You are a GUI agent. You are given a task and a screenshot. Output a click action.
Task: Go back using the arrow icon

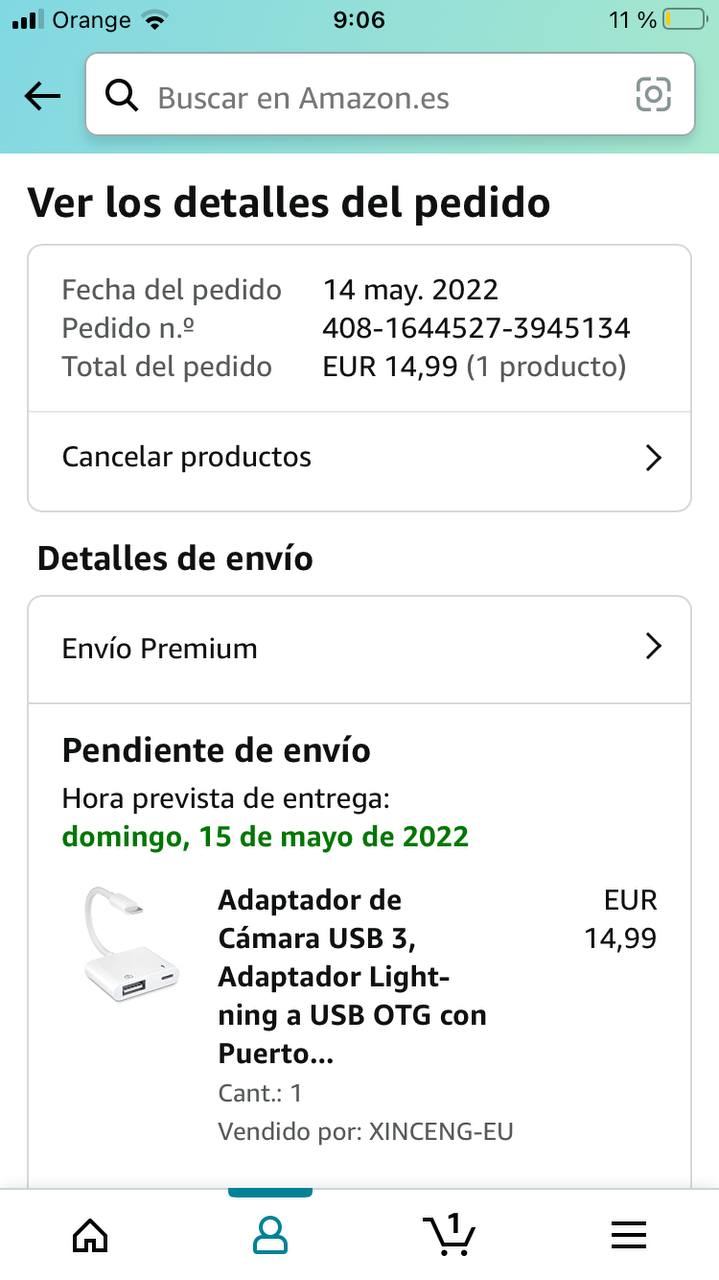click(x=42, y=96)
